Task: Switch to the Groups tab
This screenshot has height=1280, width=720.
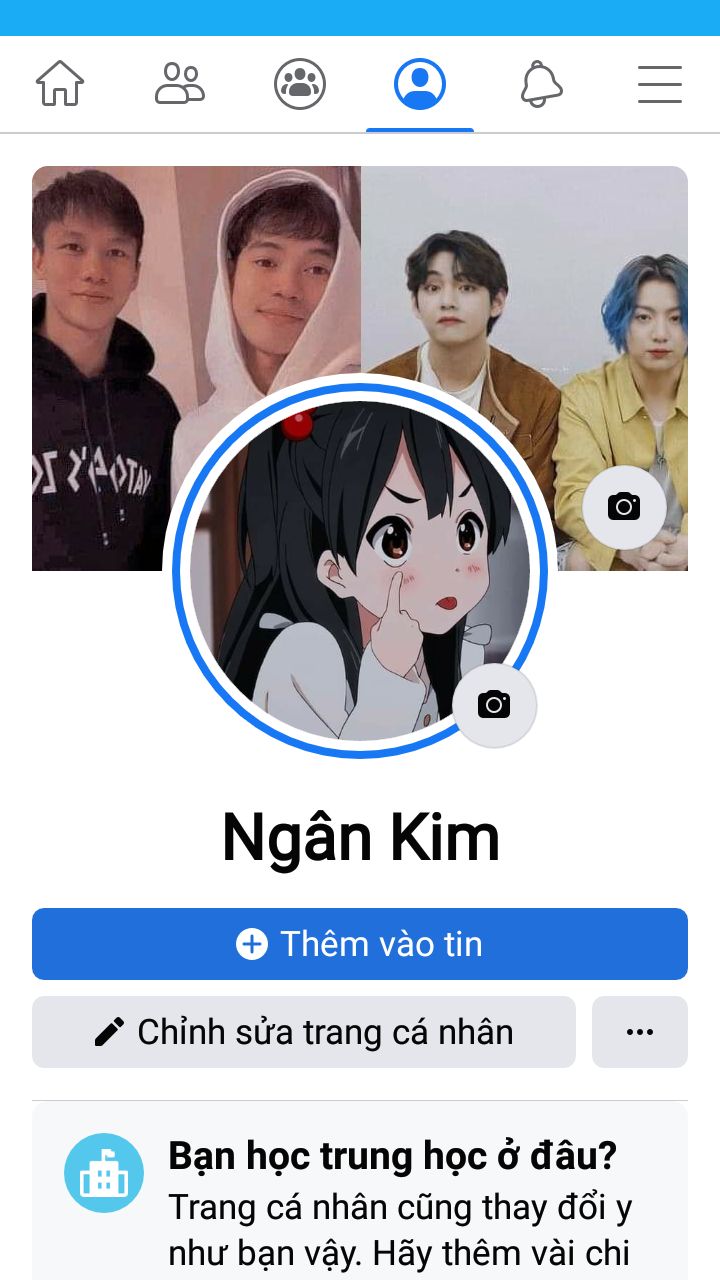Action: (x=300, y=84)
